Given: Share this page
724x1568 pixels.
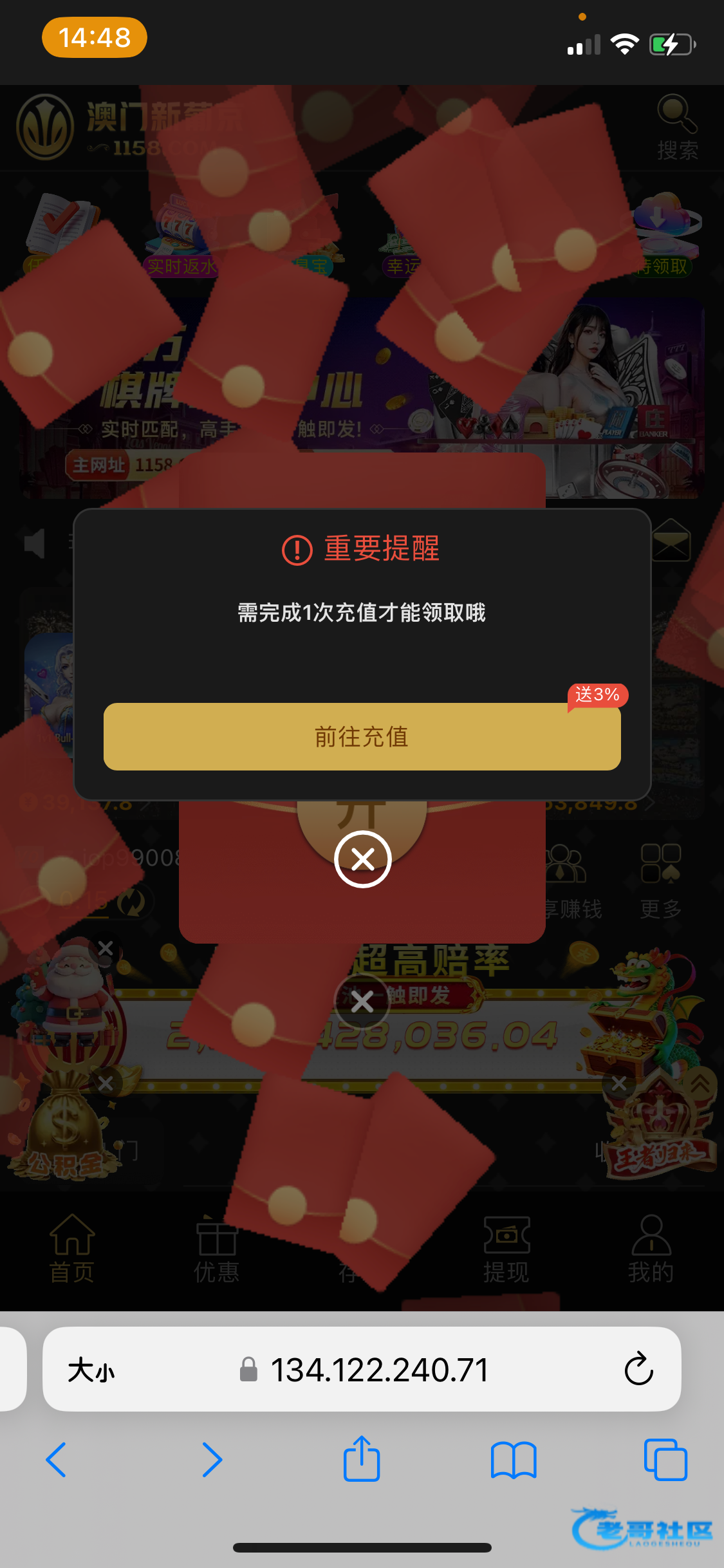Looking at the screenshot, I should 362,1459.
